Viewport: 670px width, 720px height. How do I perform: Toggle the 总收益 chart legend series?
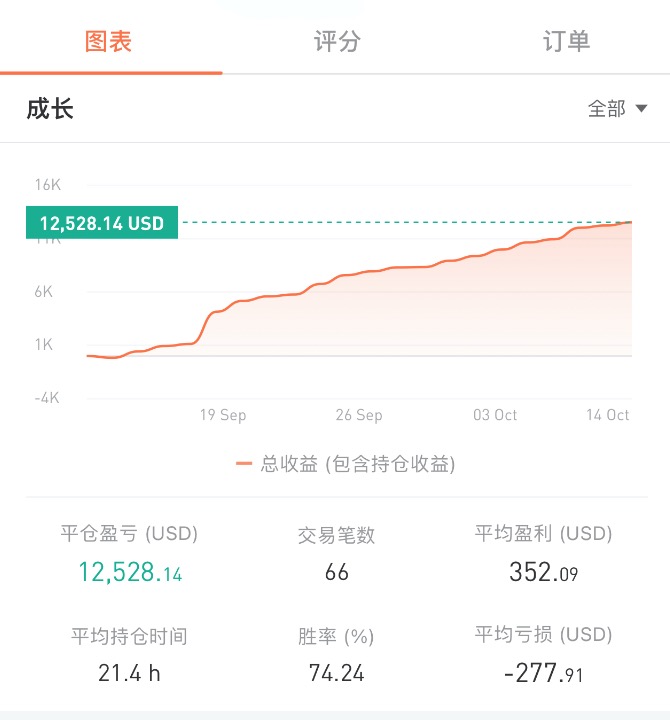345,464
